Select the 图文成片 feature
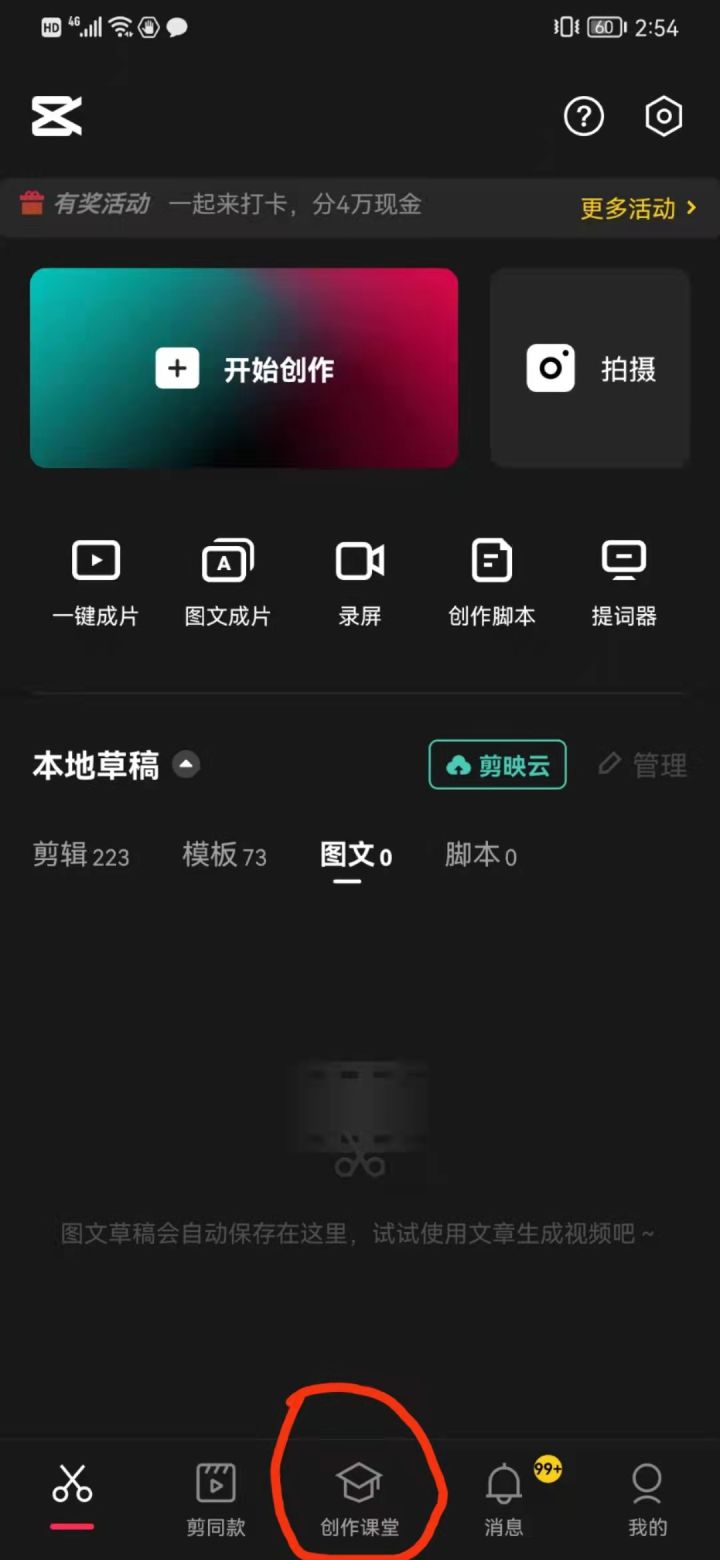The height and width of the screenshot is (1560, 720). click(227, 580)
